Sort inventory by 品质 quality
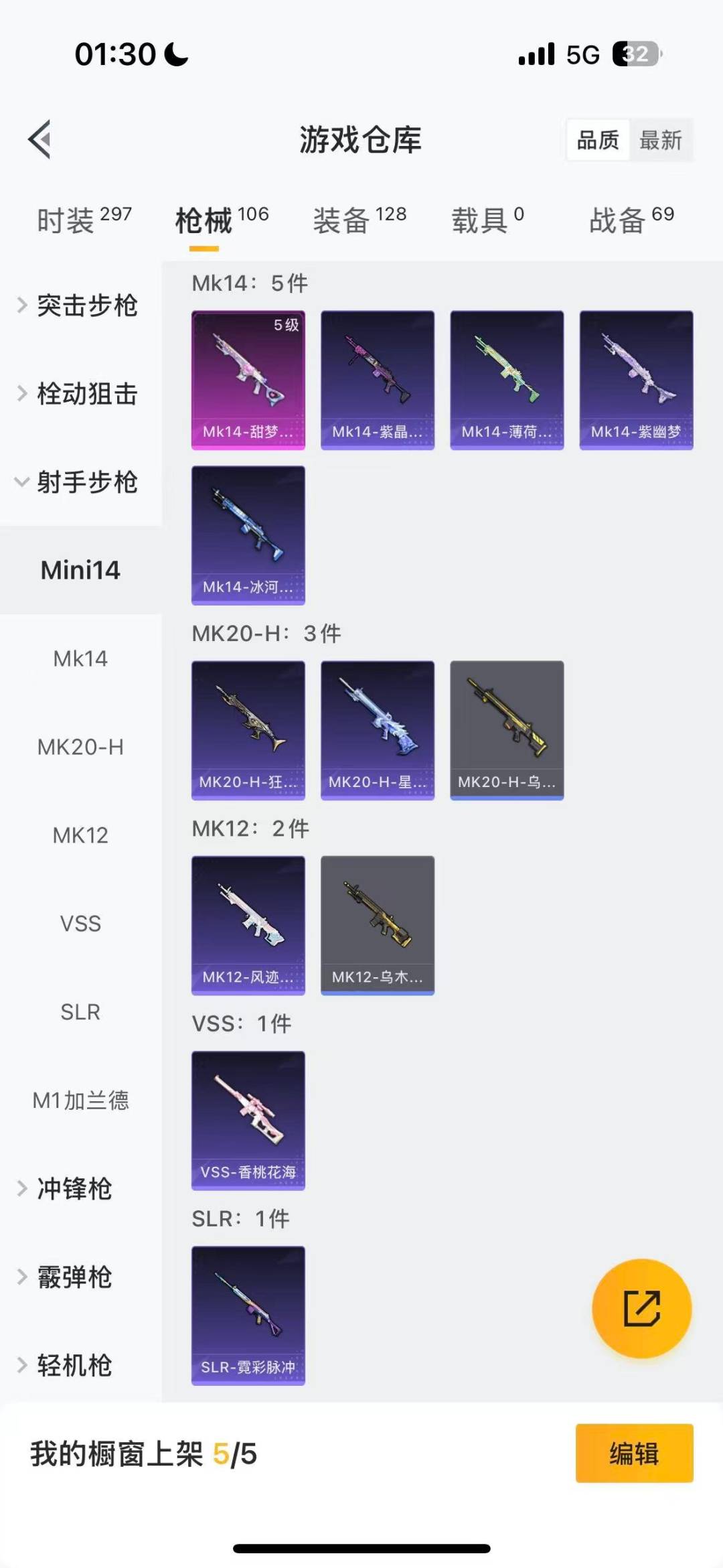The height and width of the screenshot is (1568, 723). pyautogui.click(x=598, y=139)
